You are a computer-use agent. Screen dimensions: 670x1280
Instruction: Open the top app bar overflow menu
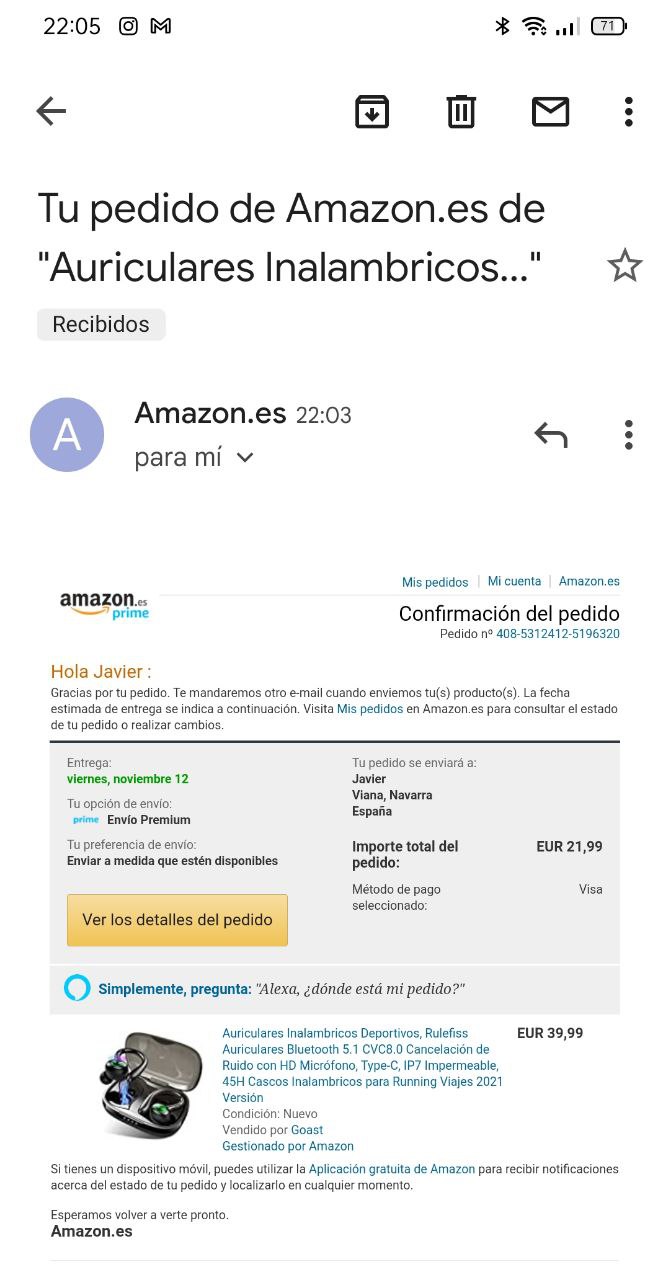pos(628,111)
